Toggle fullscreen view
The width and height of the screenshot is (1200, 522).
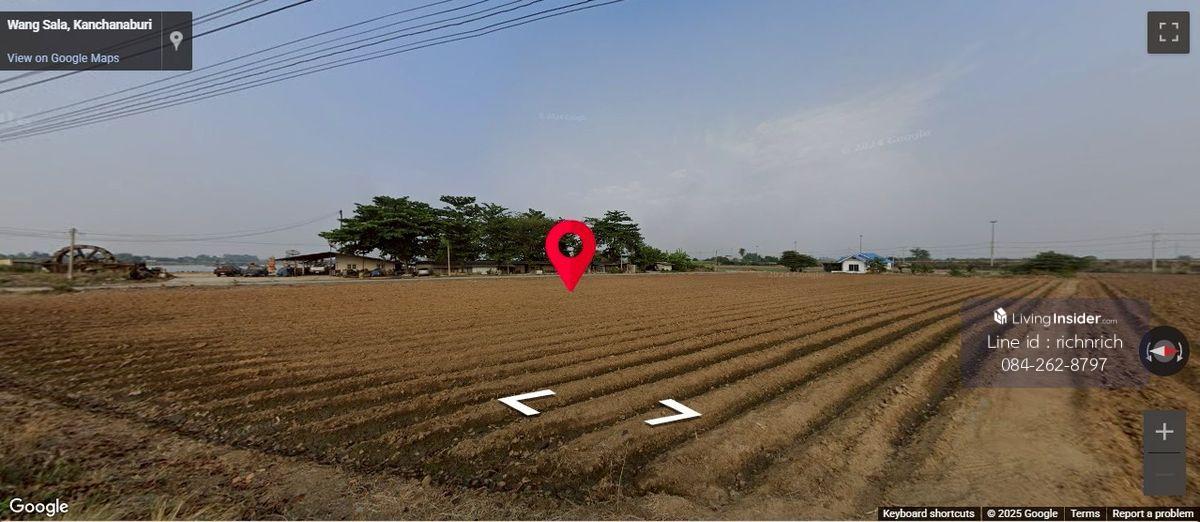click(1168, 32)
